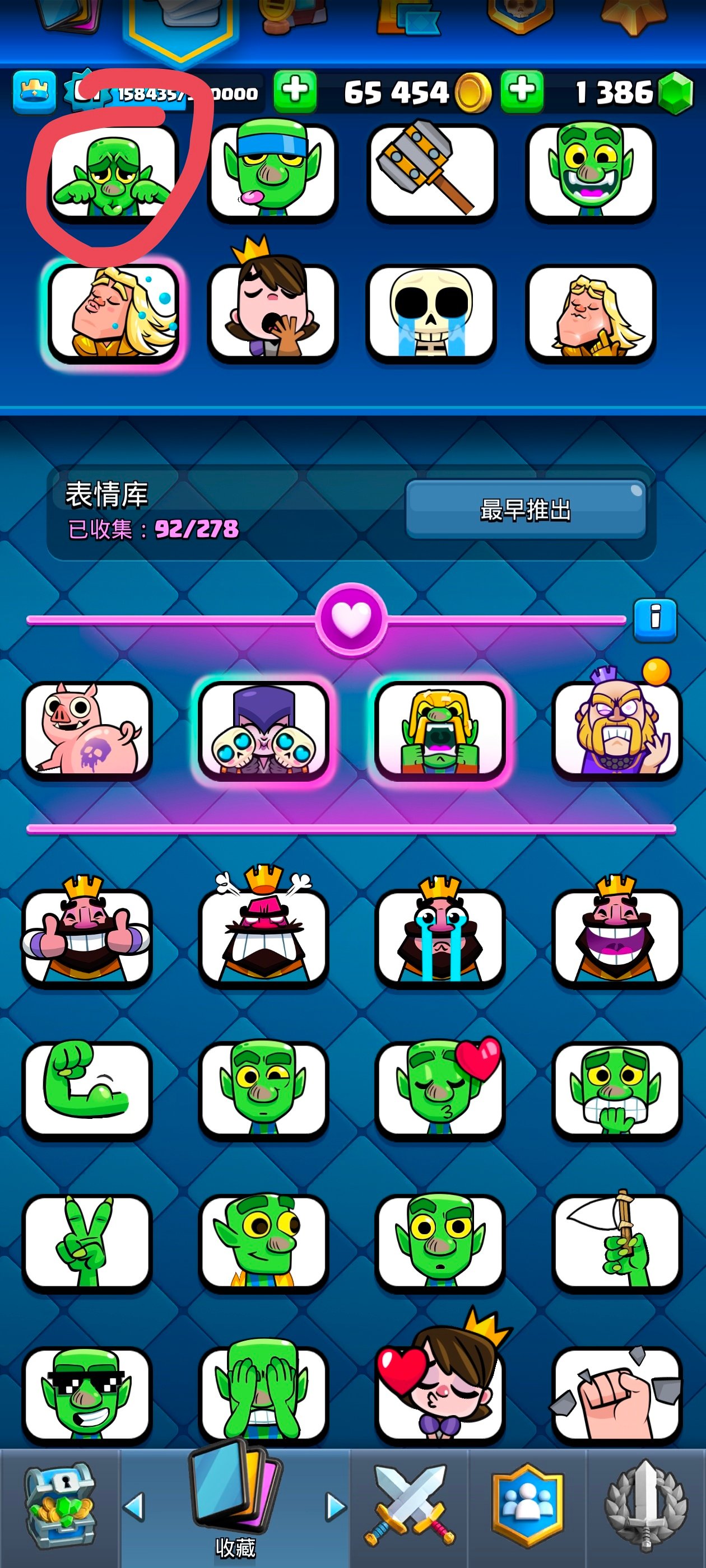Go to the previous collection page arrow
706x1568 pixels.
[134, 1507]
